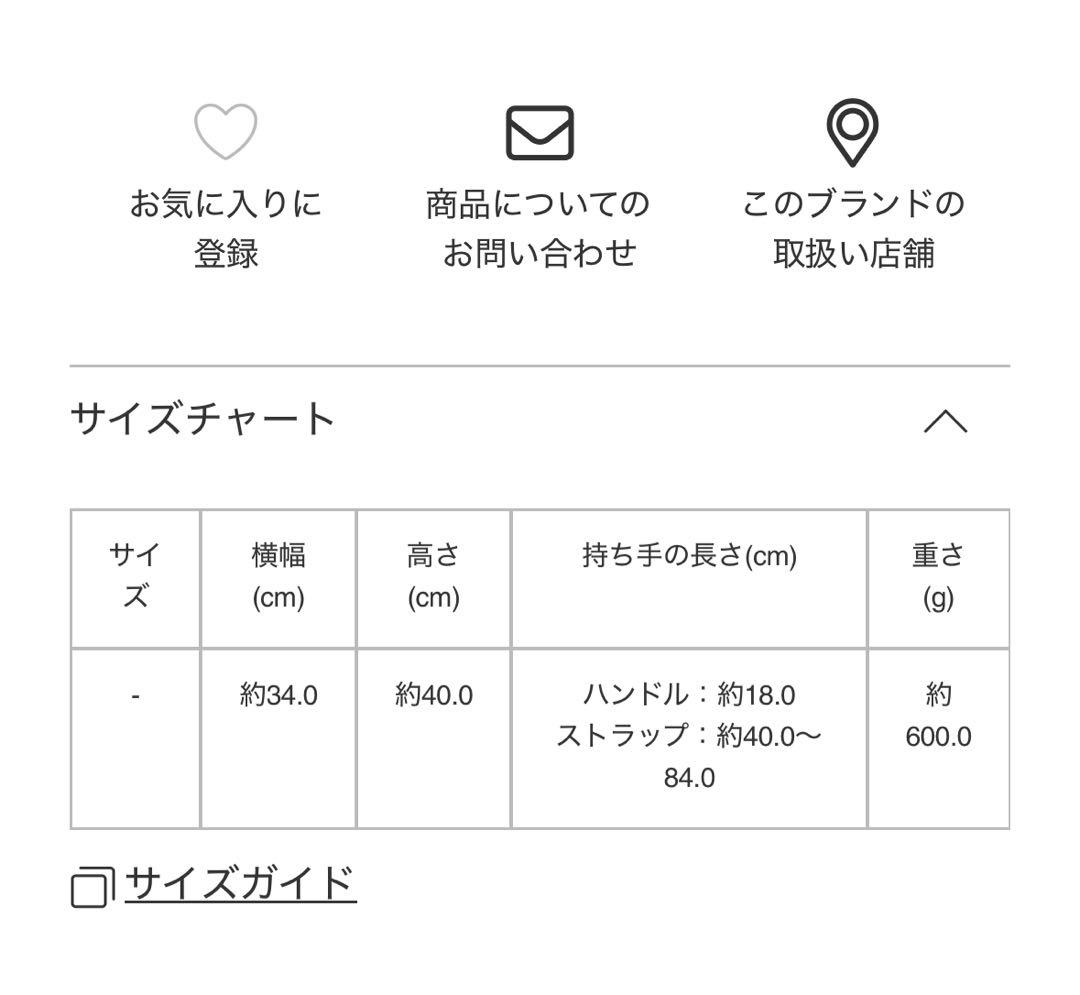Add this item to favorites

pyautogui.click(x=225, y=133)
